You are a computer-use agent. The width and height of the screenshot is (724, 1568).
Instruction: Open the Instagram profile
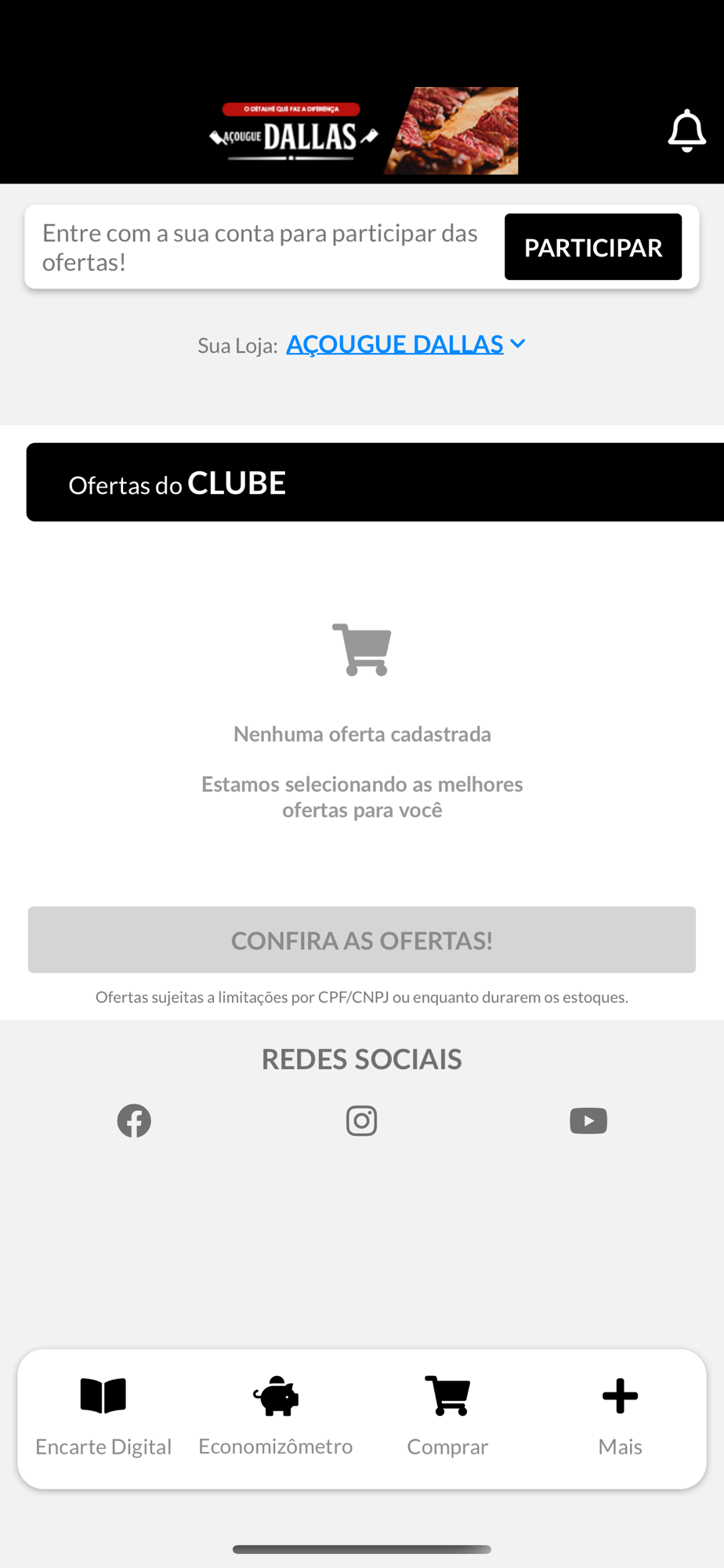tap(361, 1120)
